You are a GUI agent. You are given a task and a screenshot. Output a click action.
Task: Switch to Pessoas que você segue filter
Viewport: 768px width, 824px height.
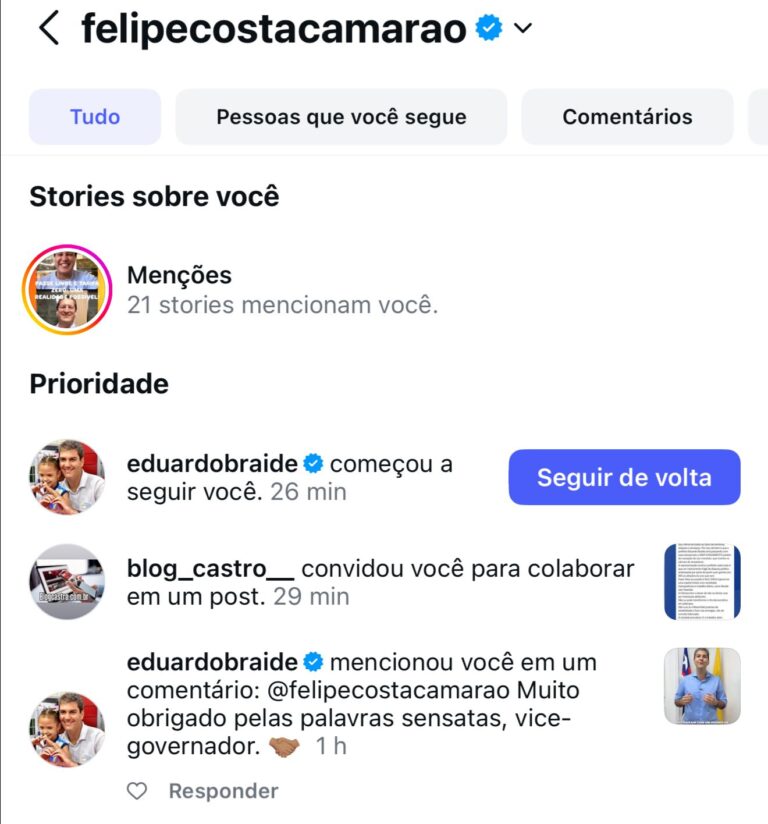click(x=341, y=117)
